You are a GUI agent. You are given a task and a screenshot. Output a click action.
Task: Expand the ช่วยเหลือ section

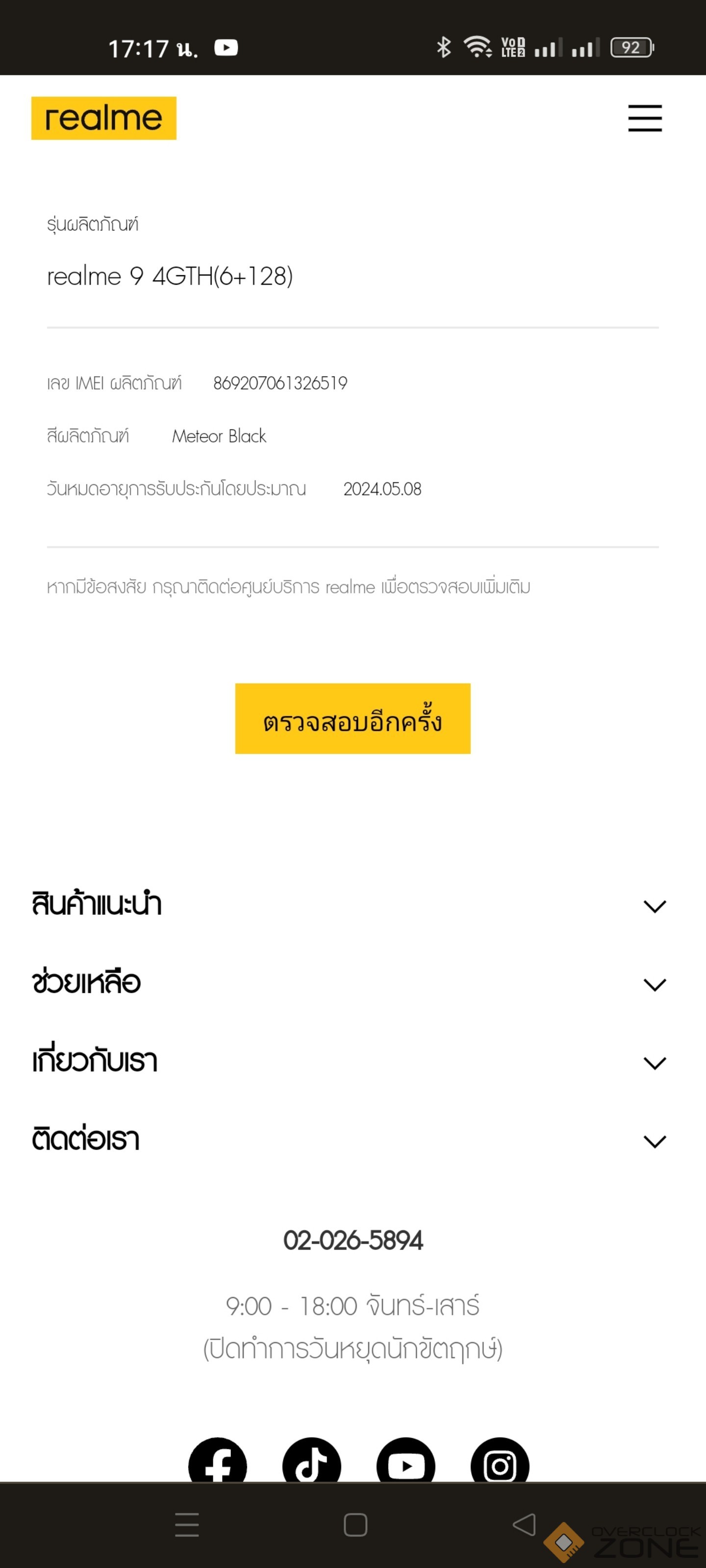click(353, 983)
